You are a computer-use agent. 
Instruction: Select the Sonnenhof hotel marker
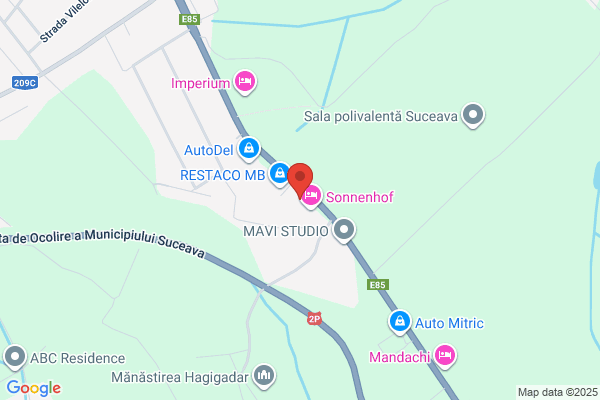pyautogui.click(x=311, y=197)
